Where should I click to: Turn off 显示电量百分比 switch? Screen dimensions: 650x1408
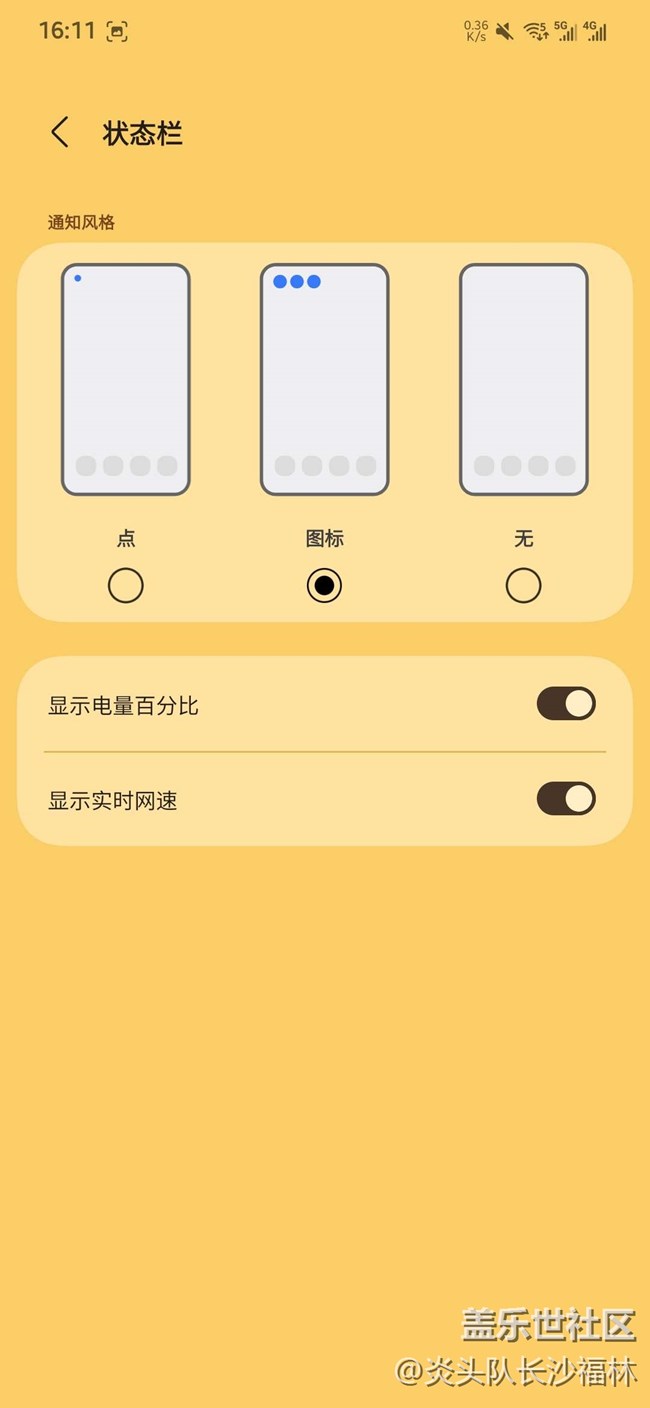[566, 704]
